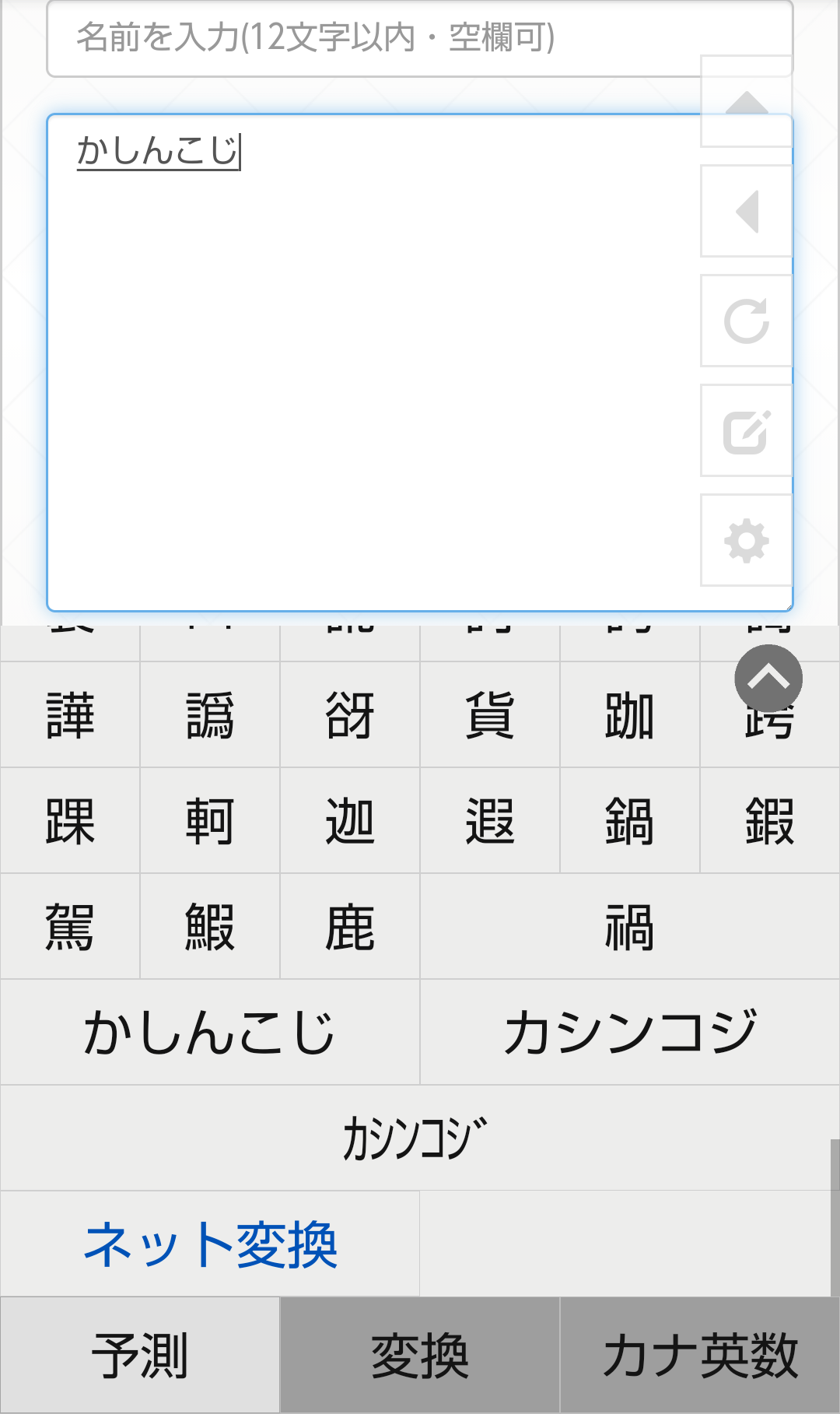Switch to the 変換 tab
The image size is (840, 1414).
tap(420, 1355)
